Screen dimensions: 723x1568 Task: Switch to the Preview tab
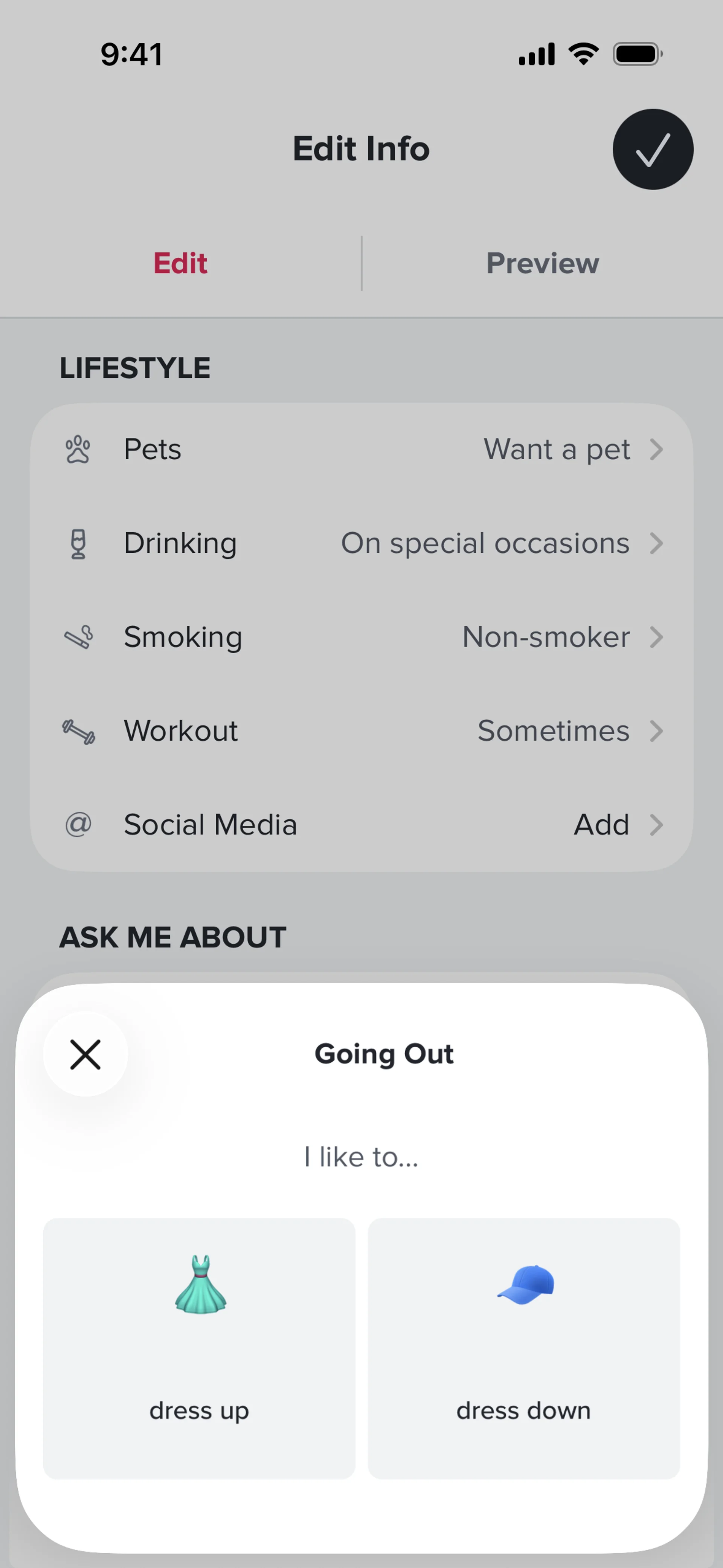(x=542, y=263)
